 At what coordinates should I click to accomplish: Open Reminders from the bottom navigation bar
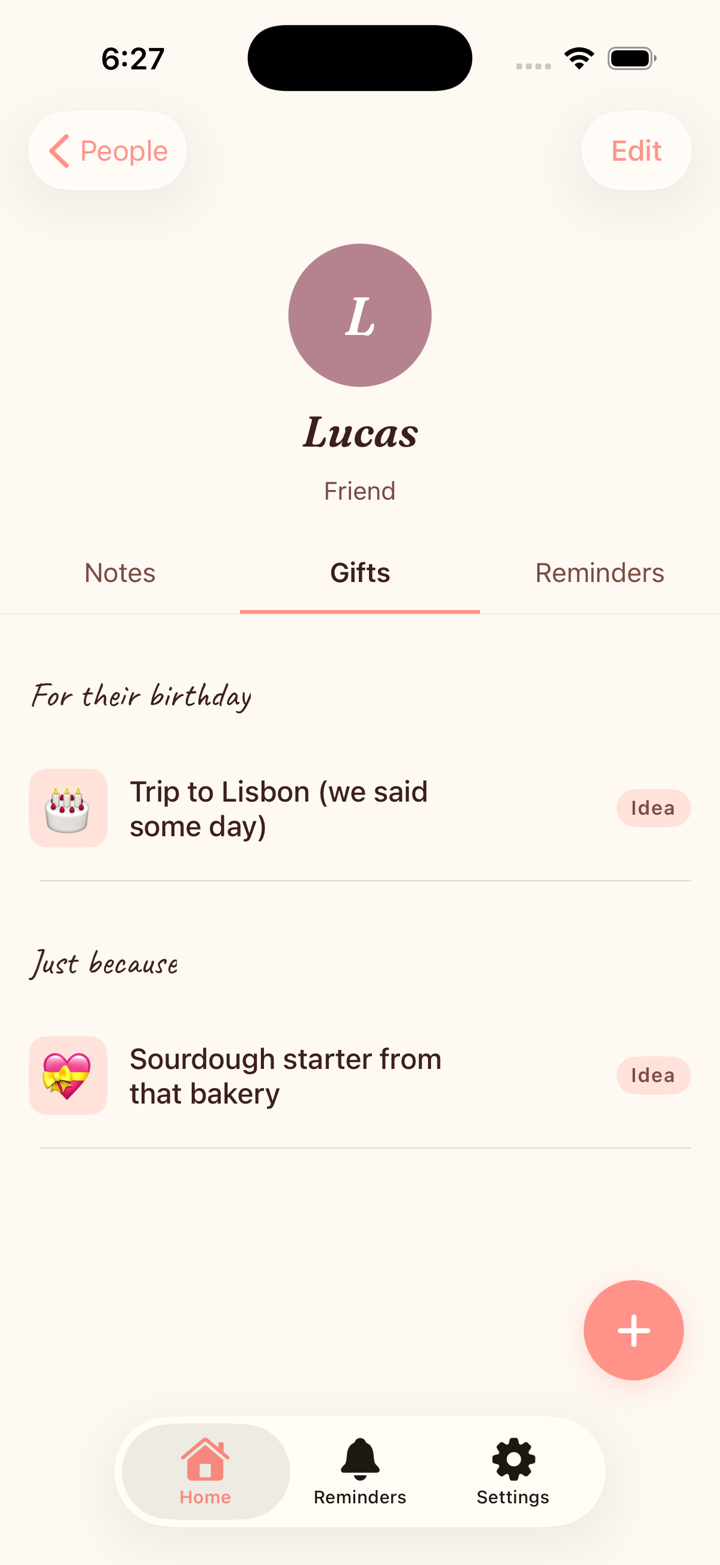[x=359, y=1472]
